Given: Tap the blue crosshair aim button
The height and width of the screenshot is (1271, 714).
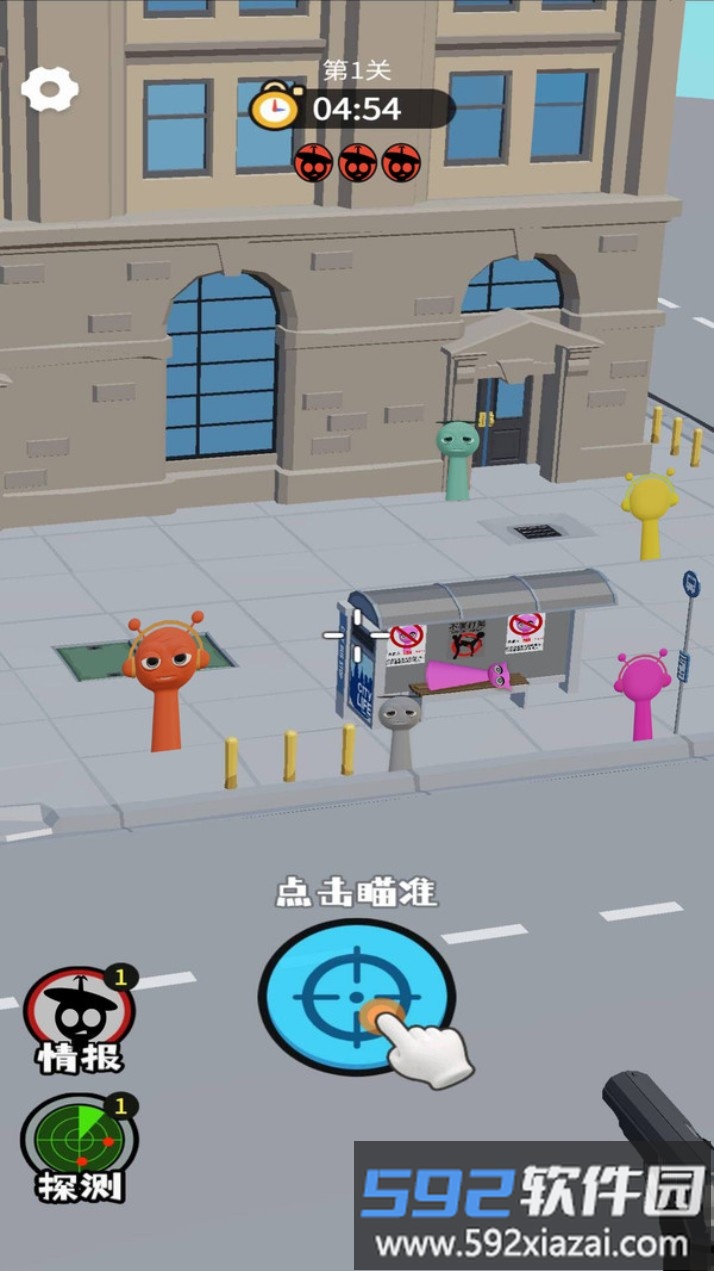Looking at the screenshot, I should point(356,996).
